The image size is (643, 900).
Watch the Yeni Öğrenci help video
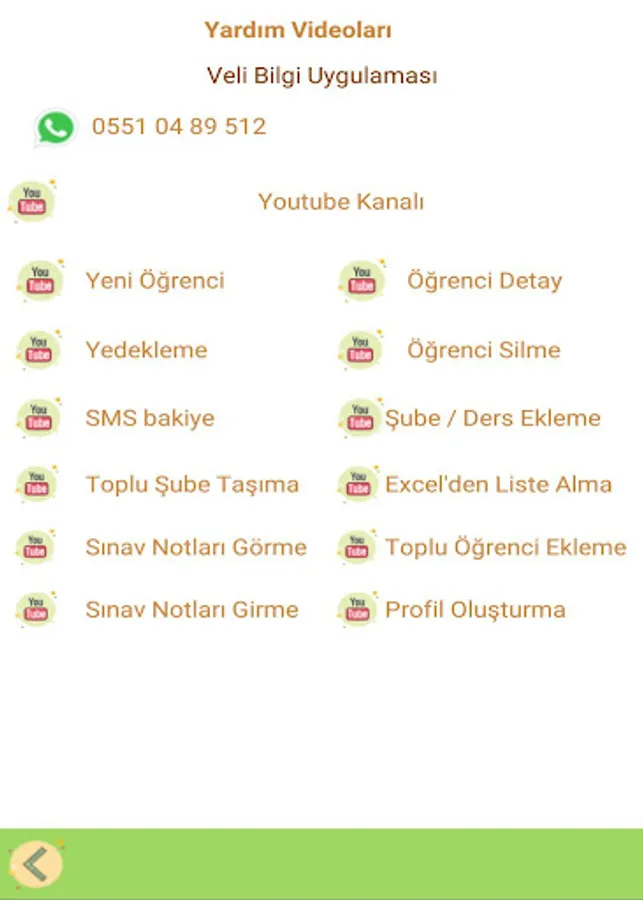(154, 281)
